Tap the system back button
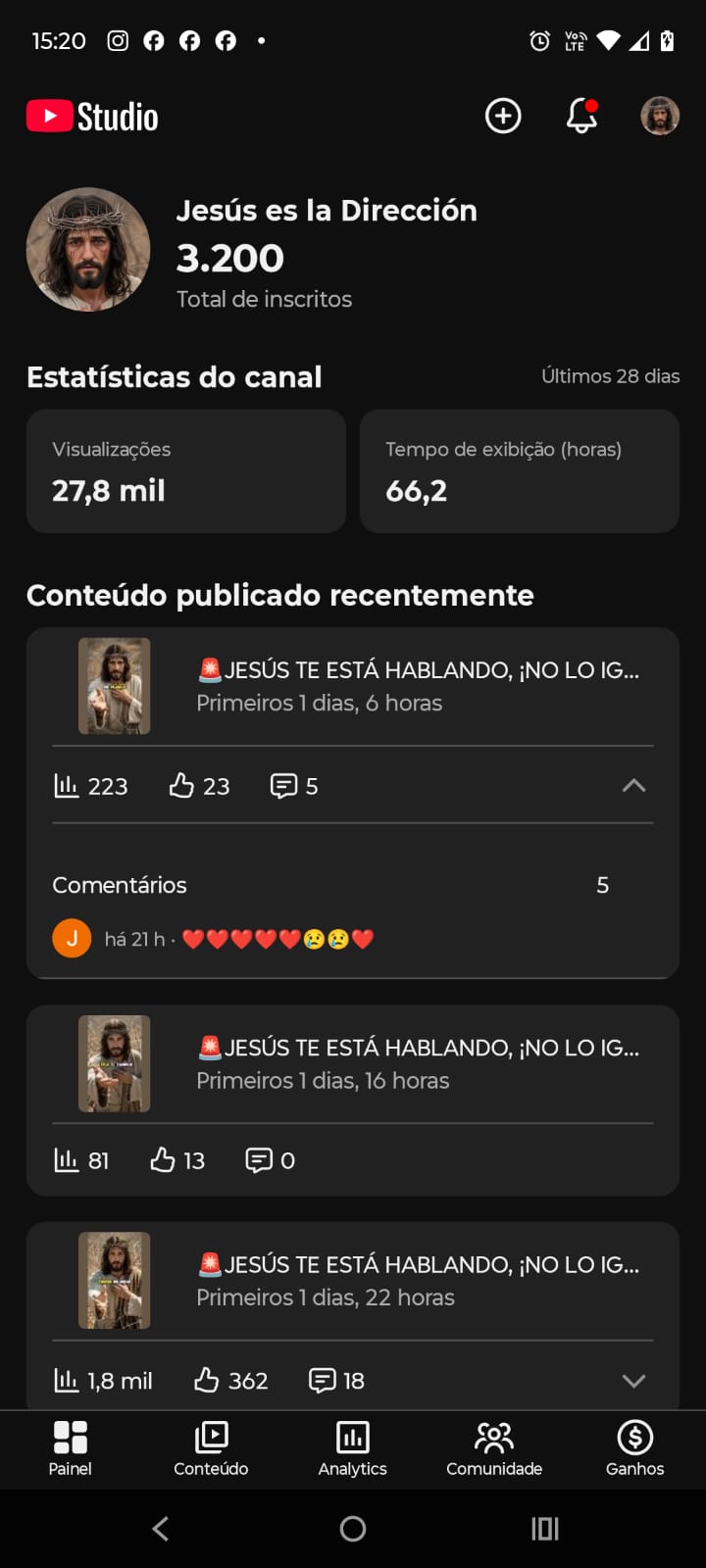The width and height of the screenshot is (706, 1568). click(161, 1529)
